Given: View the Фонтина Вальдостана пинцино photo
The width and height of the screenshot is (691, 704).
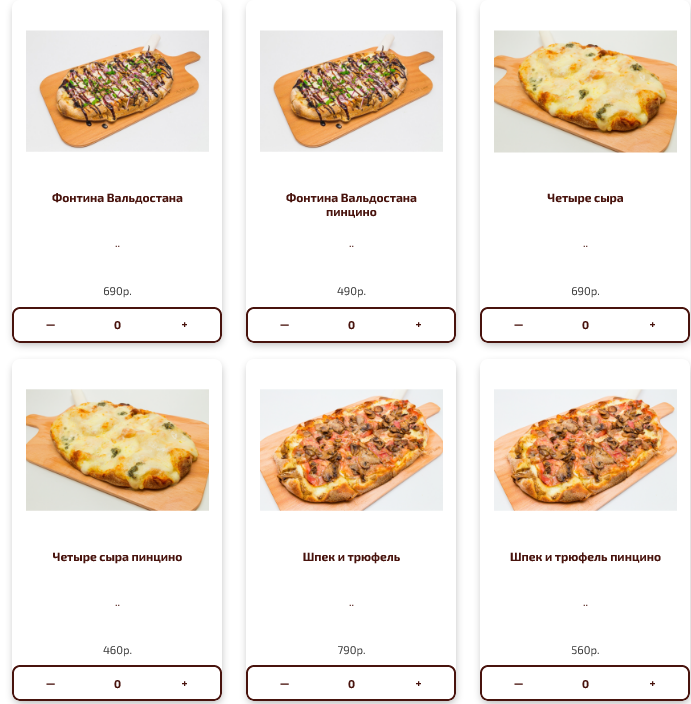Looking at the screenshot, I should [x=351, y=91].
